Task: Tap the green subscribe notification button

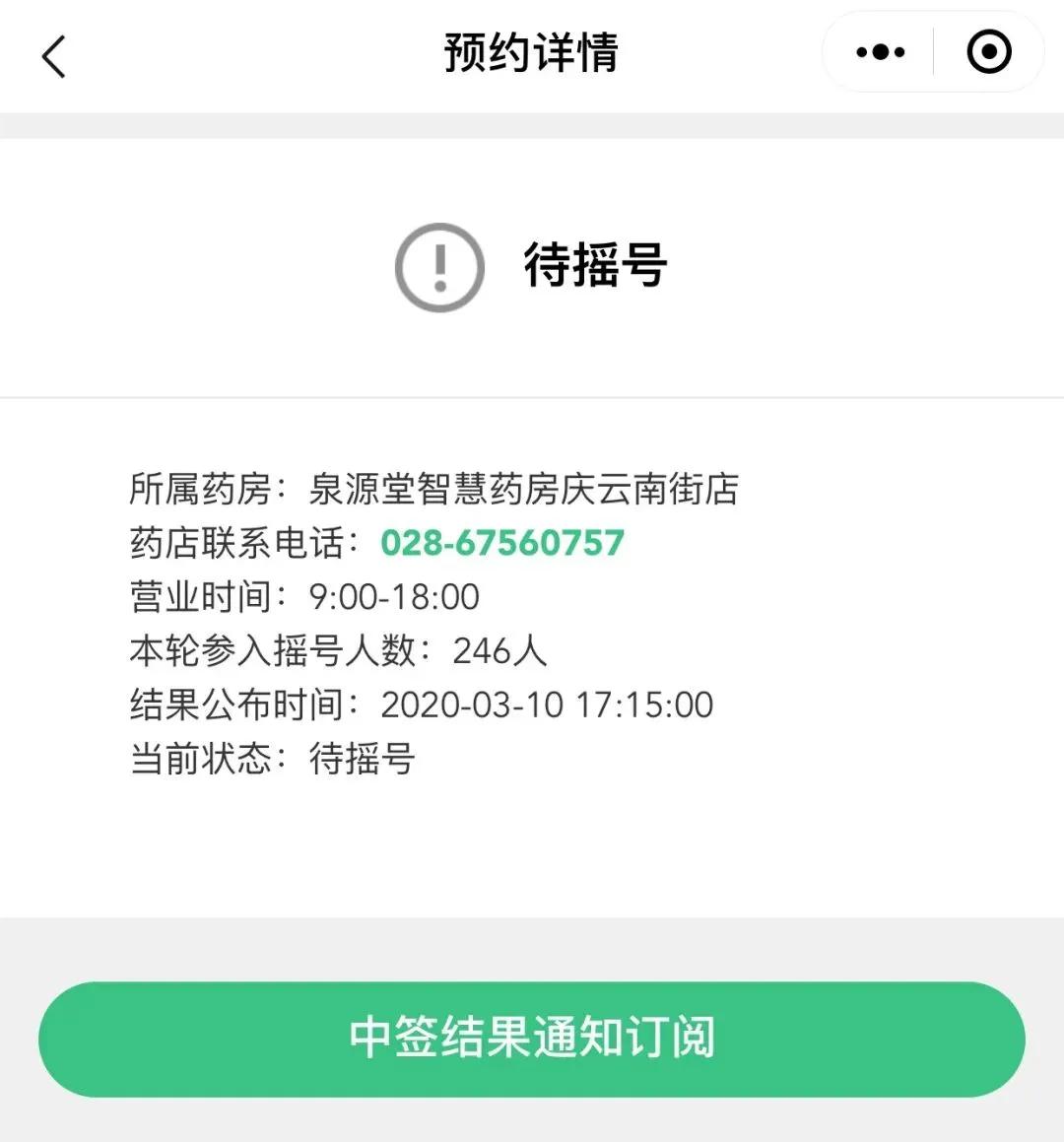Action: click(x=532, y=1039)
